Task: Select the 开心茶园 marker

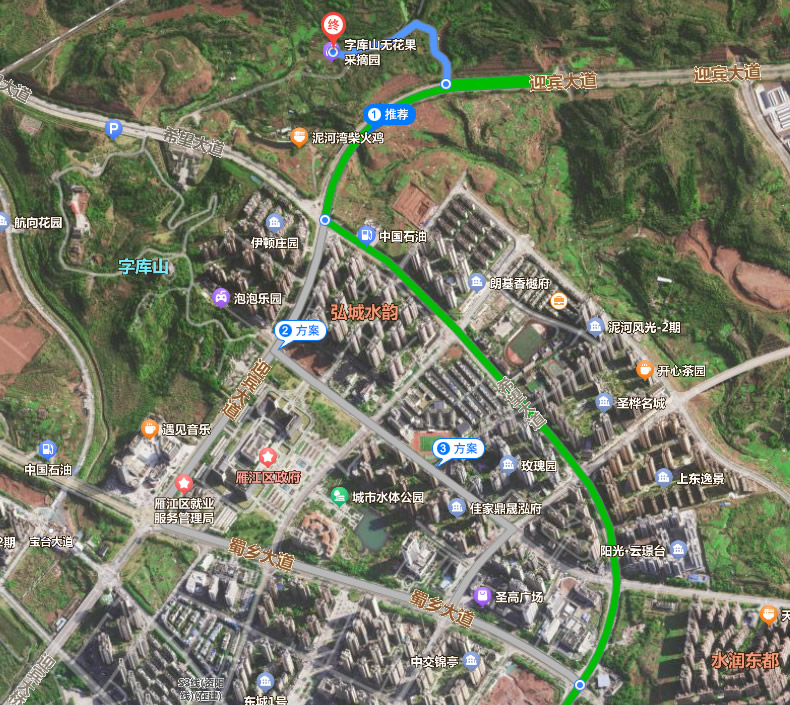Action: tap(645, 371)
